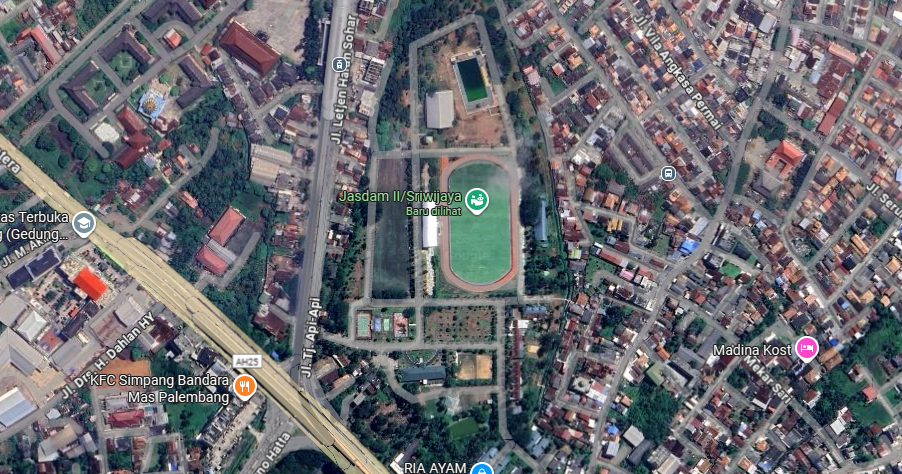902x474 pixels.
Task: Select the bus stop near Jl. Angkasa Permai
Action: pyautogui.click(x=668, y=173)
